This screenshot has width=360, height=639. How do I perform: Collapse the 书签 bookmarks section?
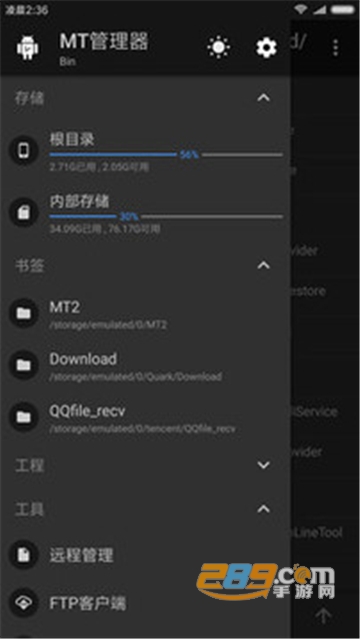264,266
